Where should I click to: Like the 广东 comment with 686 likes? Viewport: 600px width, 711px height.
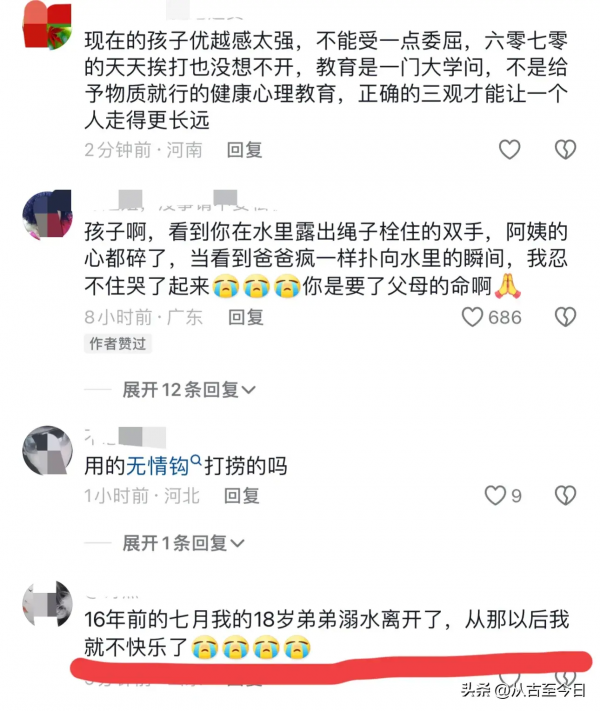(x=473, y=317)
